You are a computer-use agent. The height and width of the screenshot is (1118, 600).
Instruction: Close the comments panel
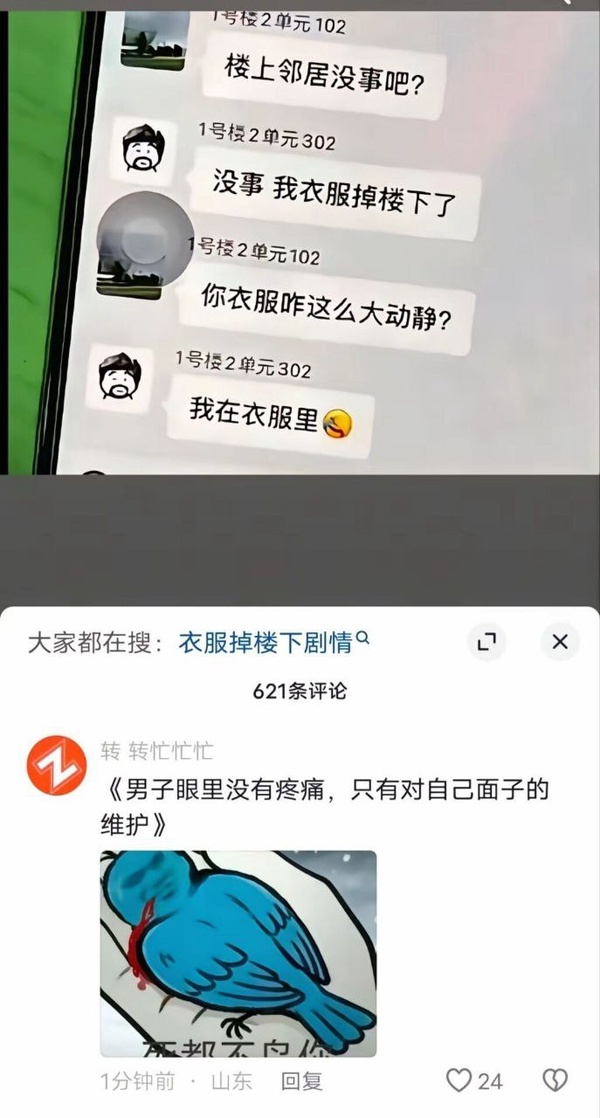tap(559, 642)
